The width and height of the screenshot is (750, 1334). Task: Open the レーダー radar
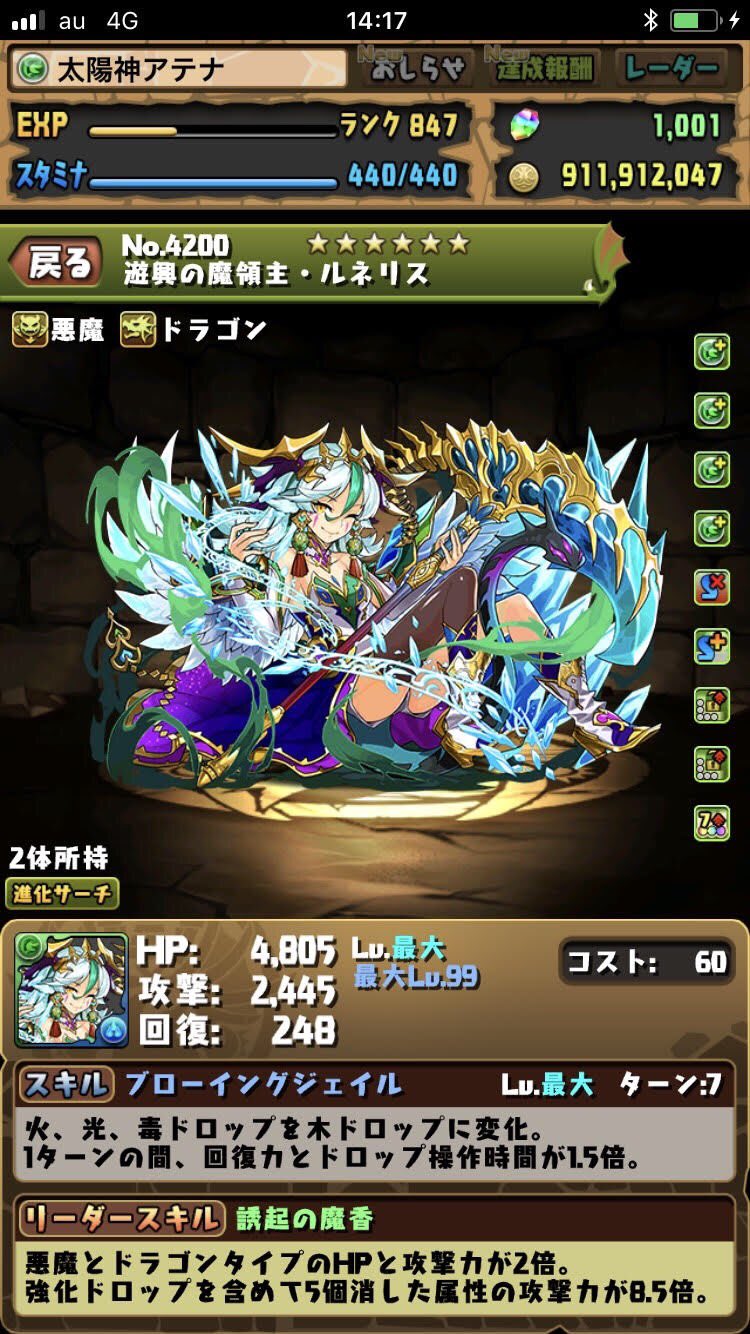[672, 67]
